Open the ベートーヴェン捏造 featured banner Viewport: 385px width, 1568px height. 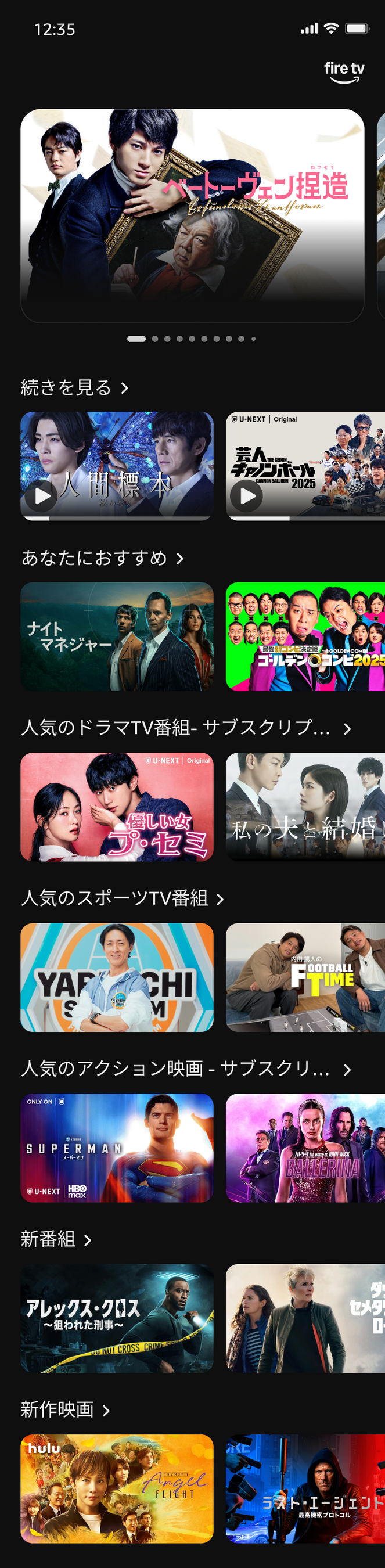pyautogui.click(x=192, y=215)
